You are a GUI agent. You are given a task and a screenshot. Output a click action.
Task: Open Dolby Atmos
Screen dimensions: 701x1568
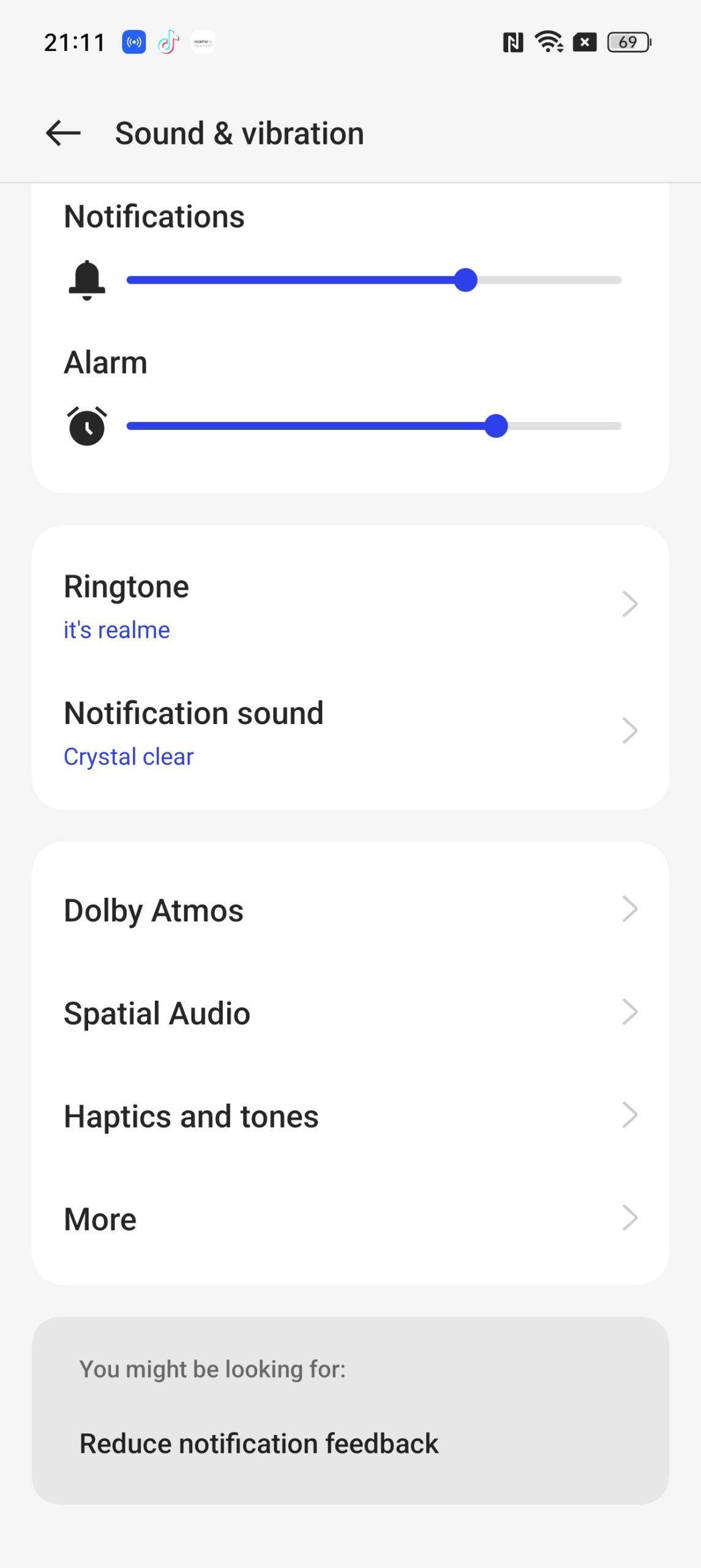click(350, 910)
